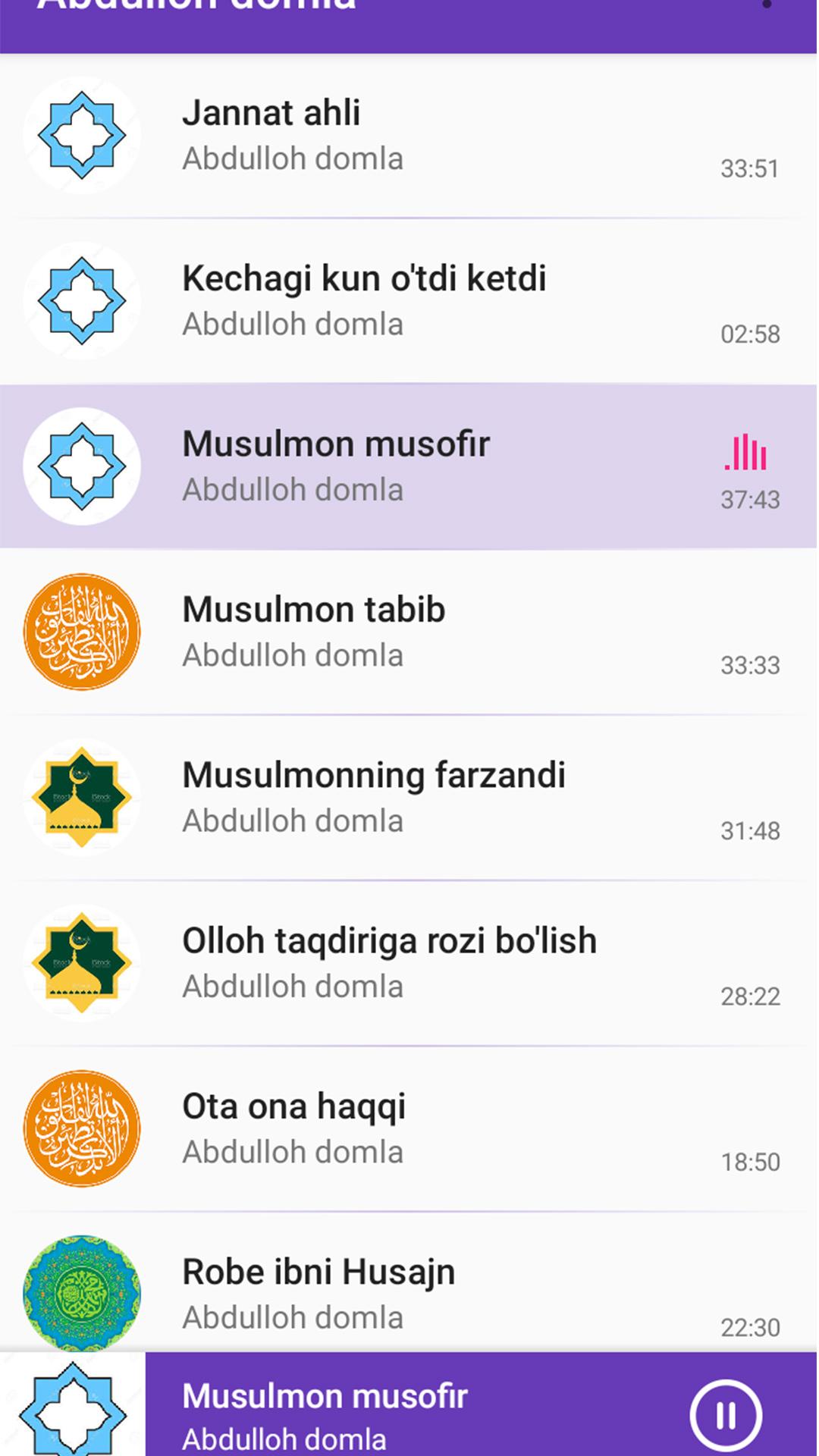Play Kechagi kun o'tdi ketdi

[x=409, y=300]
